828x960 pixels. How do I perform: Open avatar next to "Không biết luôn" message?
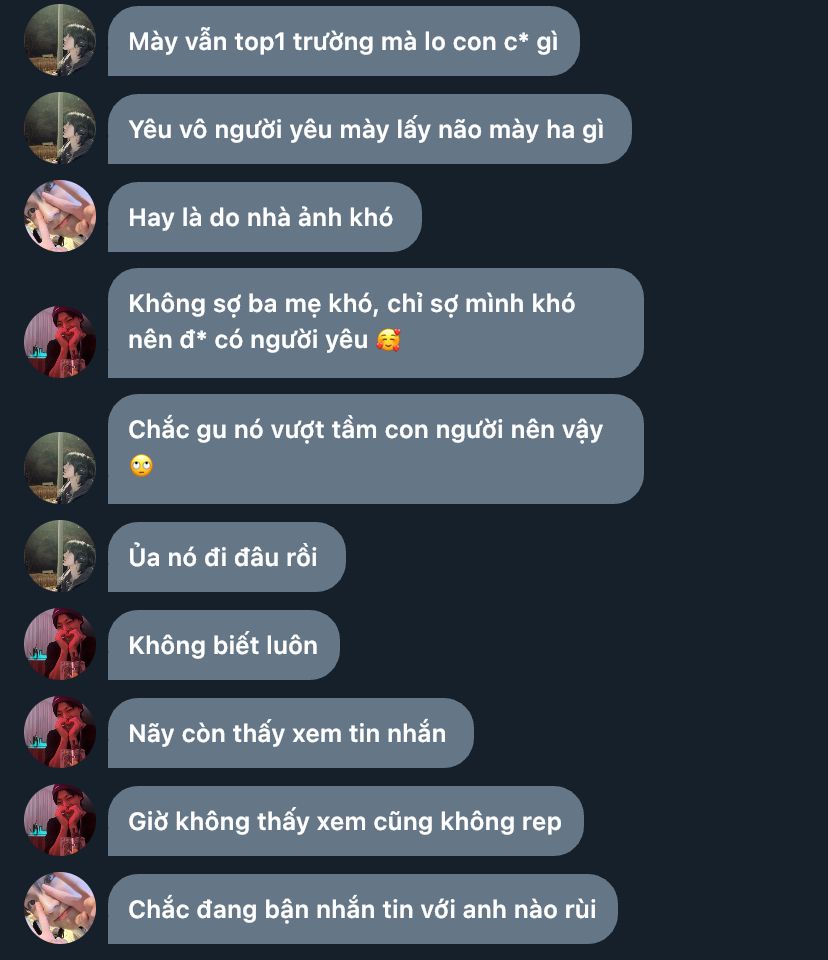tap(59, 645)
